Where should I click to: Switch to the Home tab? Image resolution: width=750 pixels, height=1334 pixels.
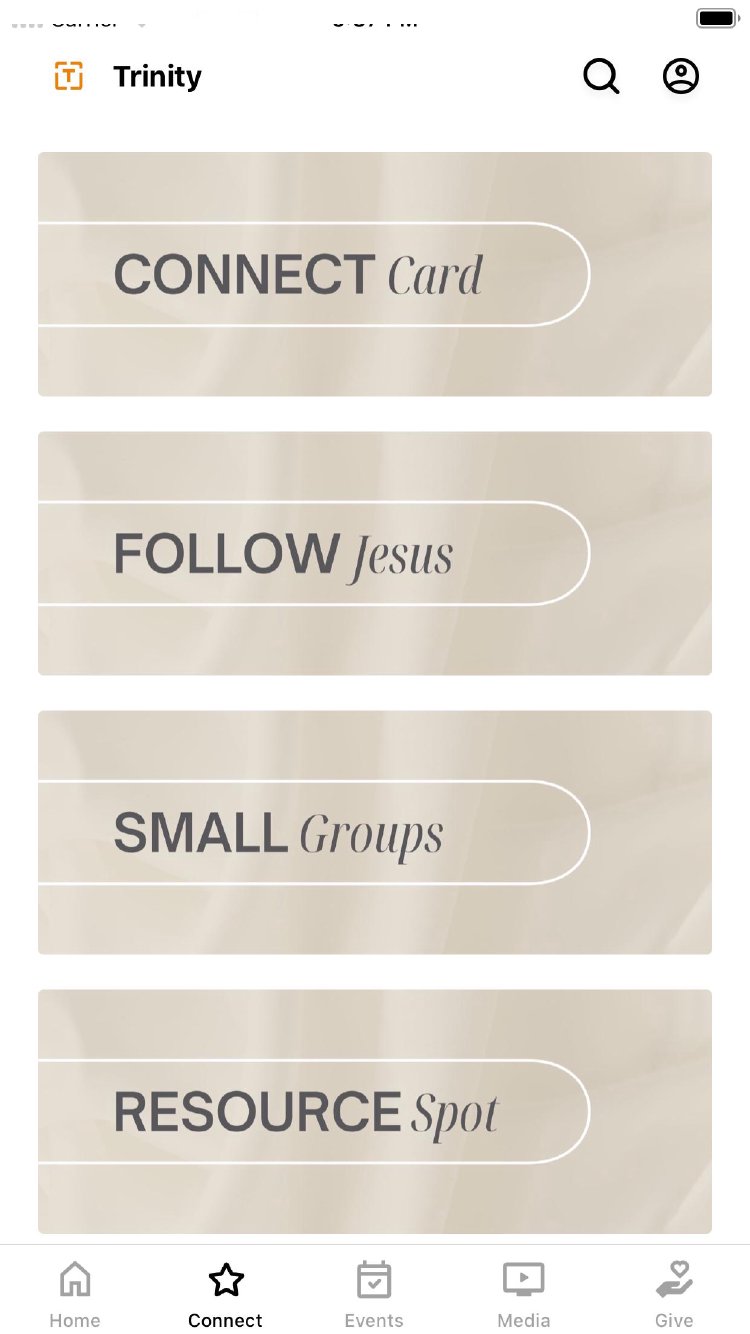tap(75, 1294)
